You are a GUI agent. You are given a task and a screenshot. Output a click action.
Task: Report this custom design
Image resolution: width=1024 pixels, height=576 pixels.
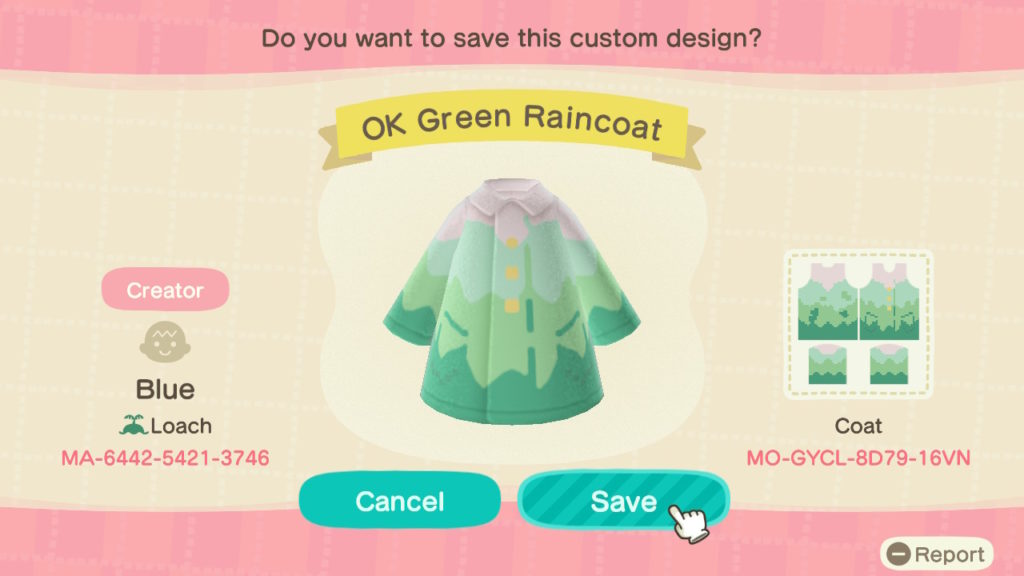coord(937,554)
